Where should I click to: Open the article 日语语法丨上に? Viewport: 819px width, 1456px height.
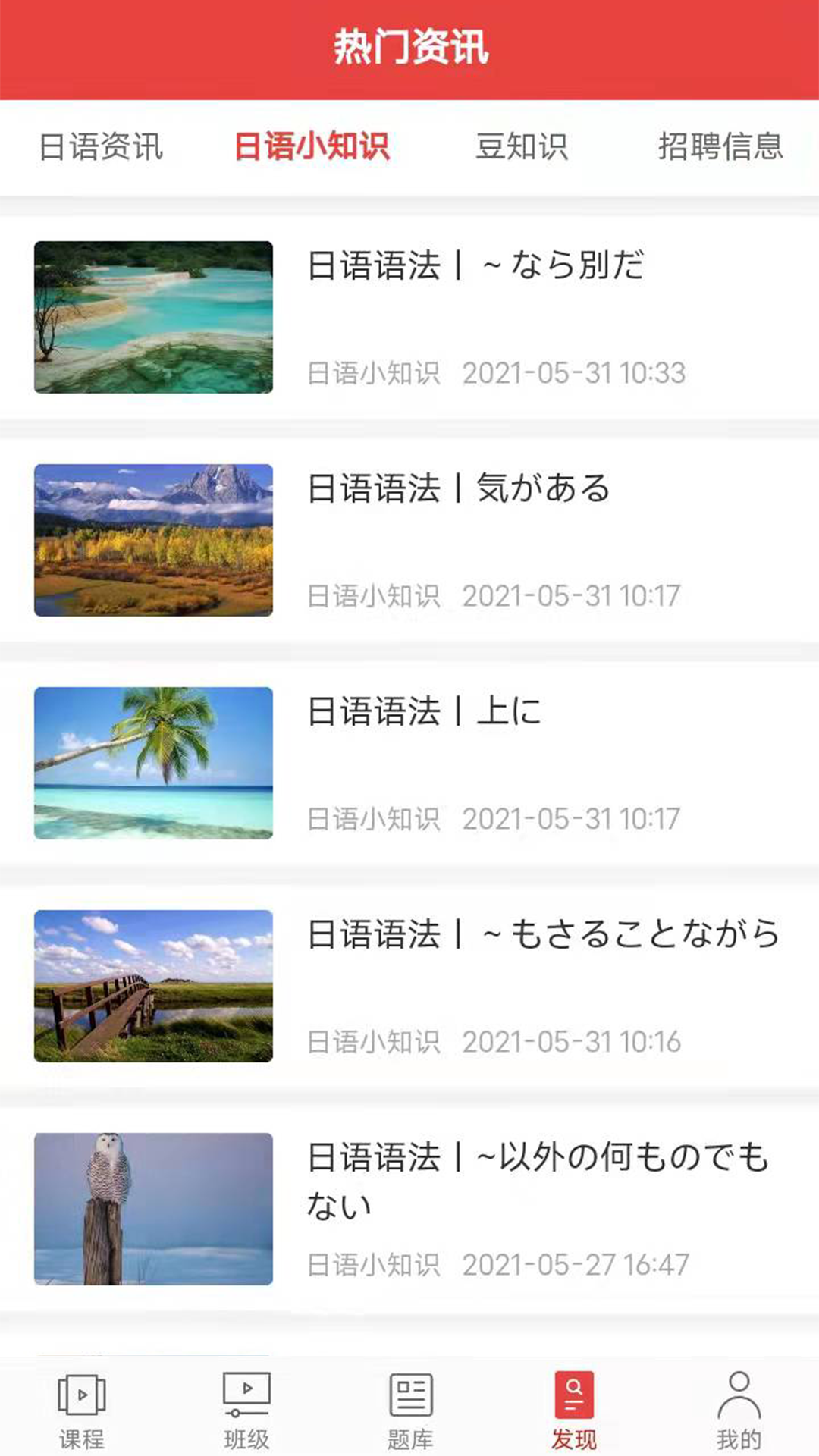click(424, 712)
